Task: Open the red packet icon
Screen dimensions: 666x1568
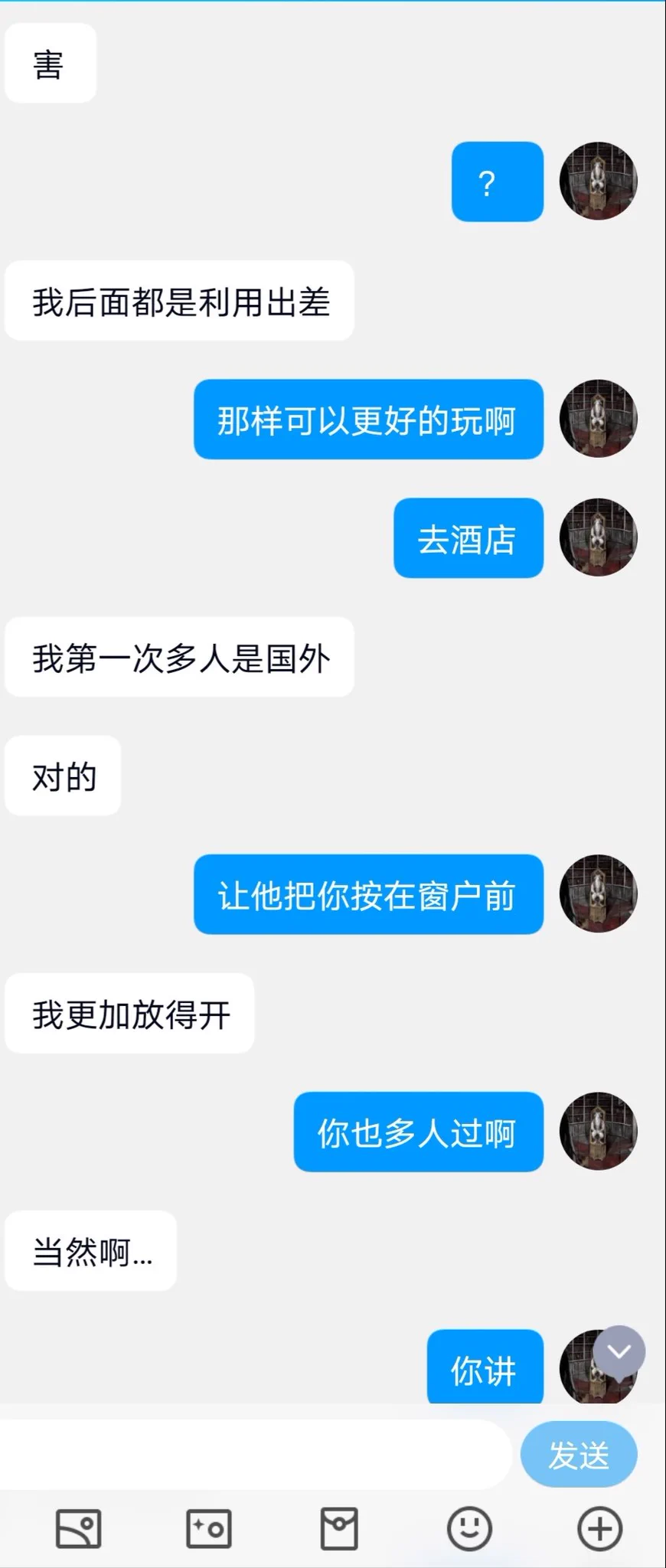Action: coord(338,1529)
